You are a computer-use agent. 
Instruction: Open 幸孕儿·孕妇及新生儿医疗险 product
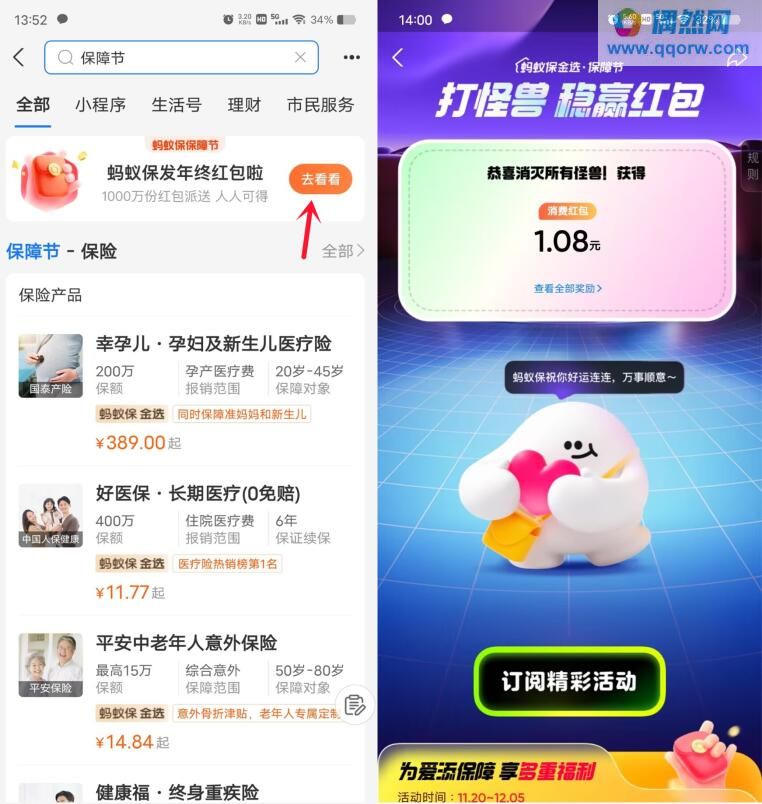(x=213, y=344)
